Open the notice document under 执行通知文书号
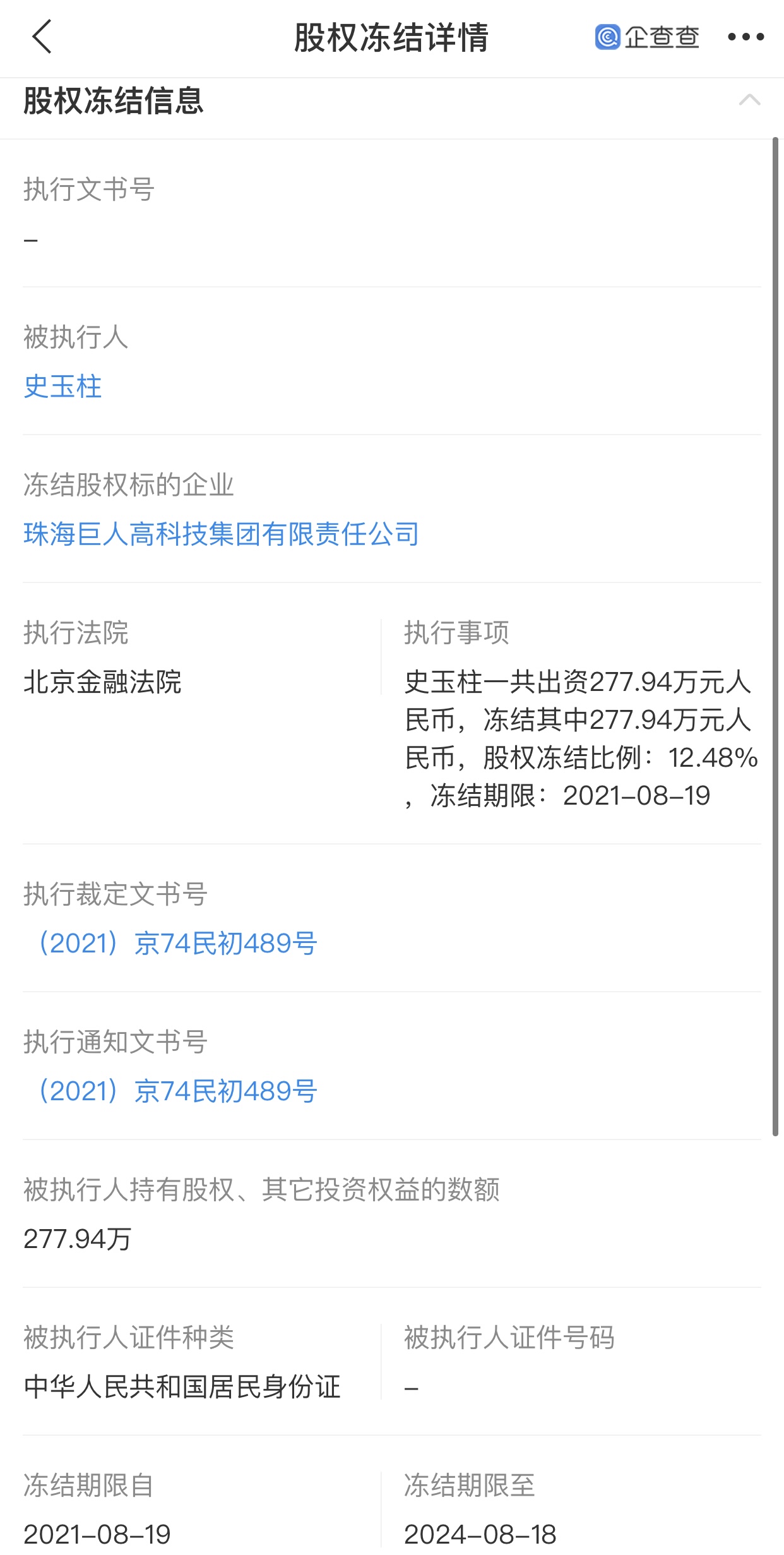 tap(171, 1091)
